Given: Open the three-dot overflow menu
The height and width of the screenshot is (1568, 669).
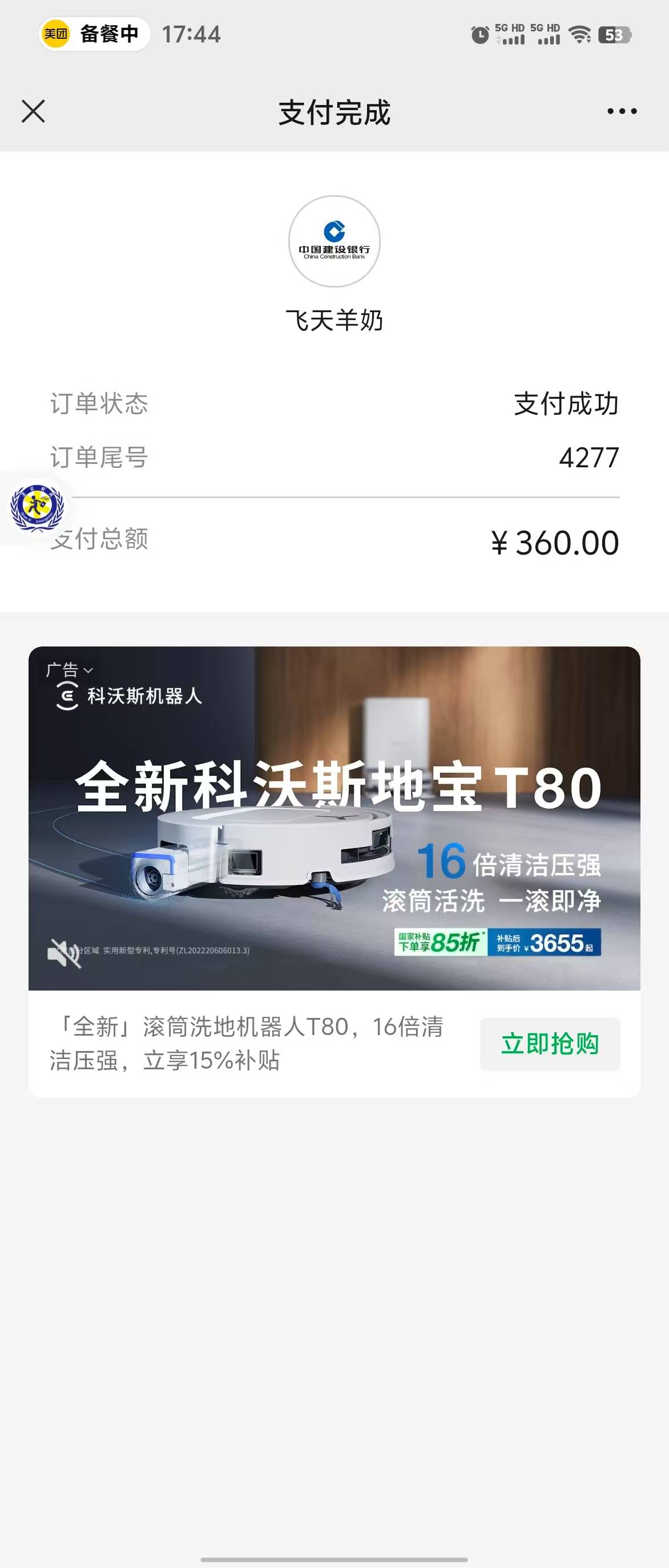Looking at the screenshot, I should point(622,111).
